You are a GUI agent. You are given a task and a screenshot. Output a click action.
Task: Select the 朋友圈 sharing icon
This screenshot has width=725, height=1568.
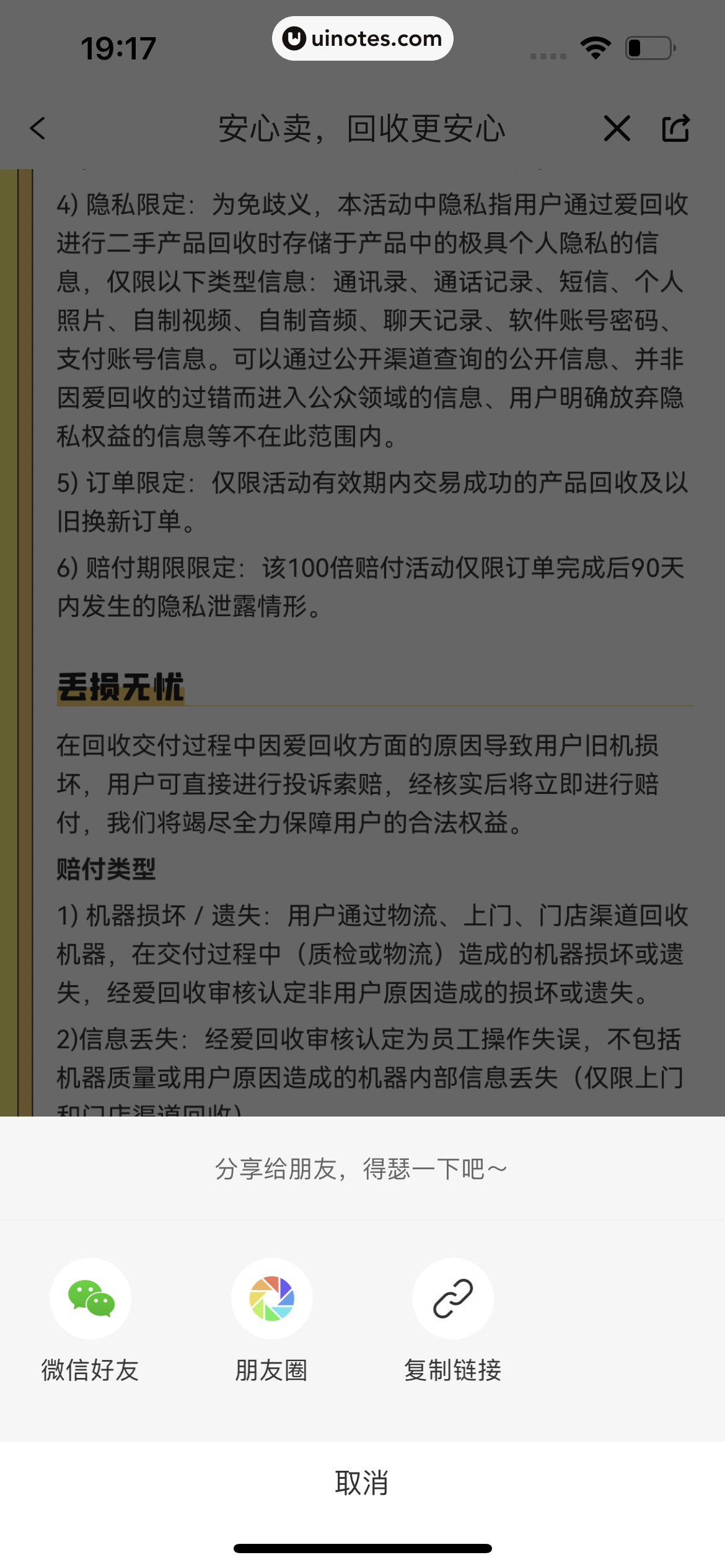pos(271,1299)
